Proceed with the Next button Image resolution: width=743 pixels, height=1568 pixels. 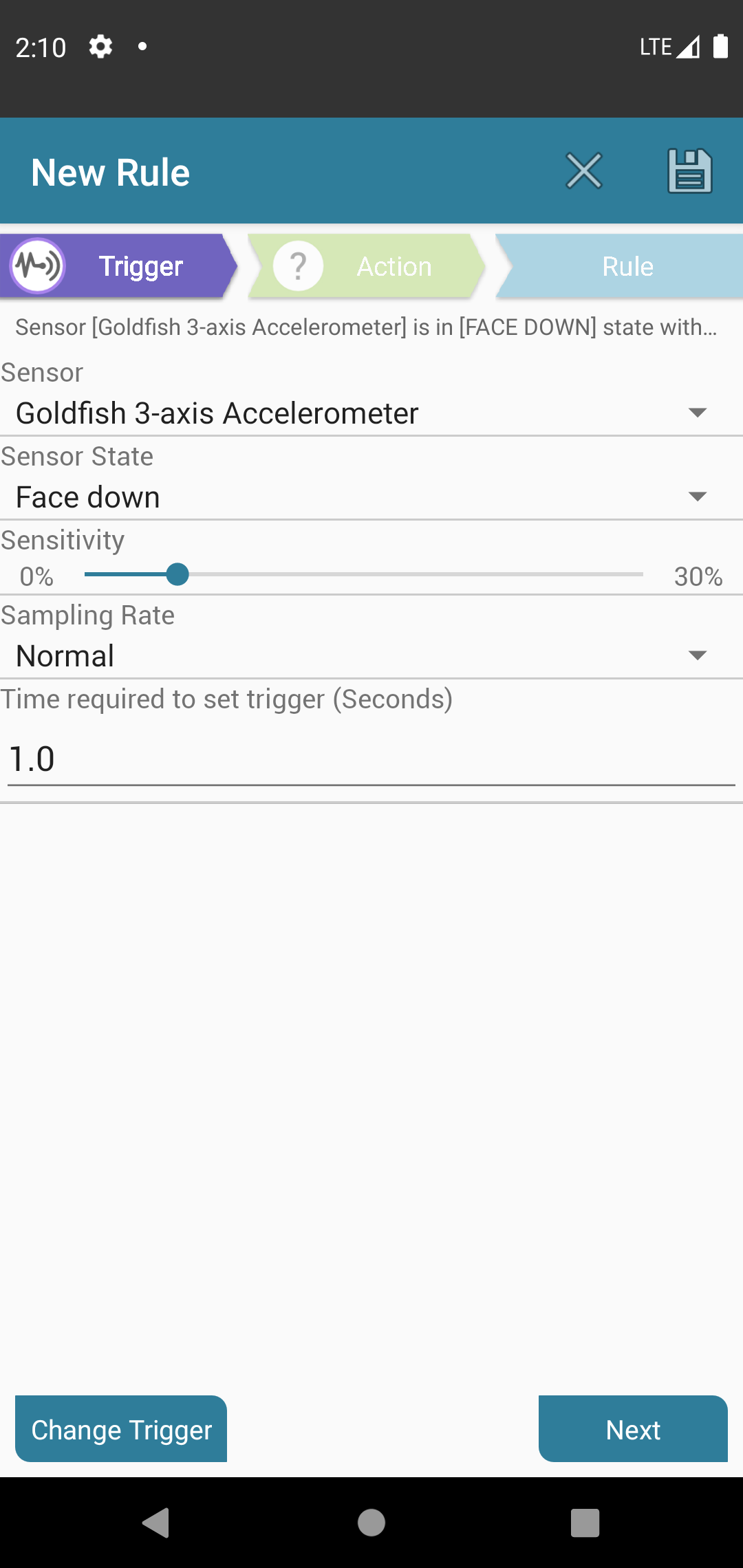click(x=633, y=1428)
